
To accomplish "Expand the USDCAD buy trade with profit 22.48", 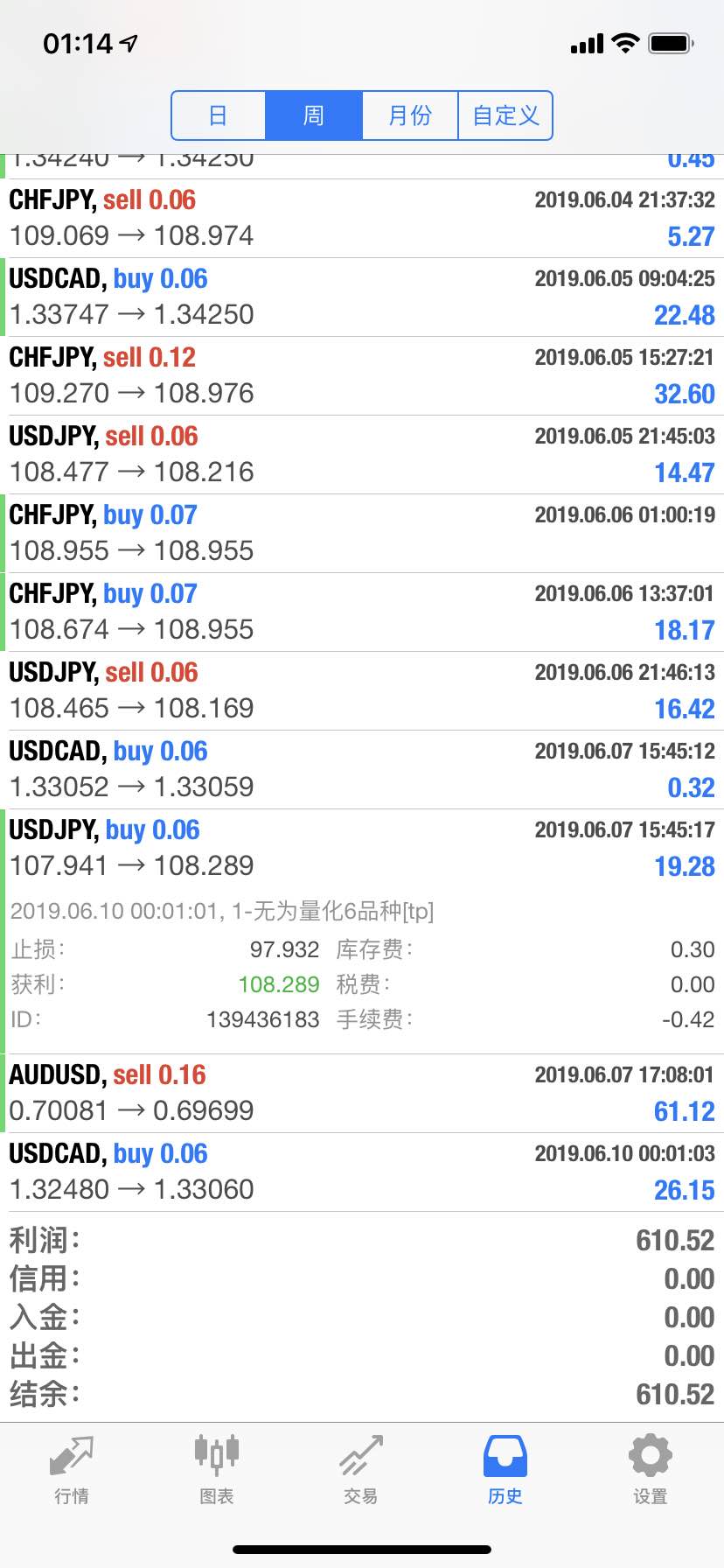I will (362, 297).
